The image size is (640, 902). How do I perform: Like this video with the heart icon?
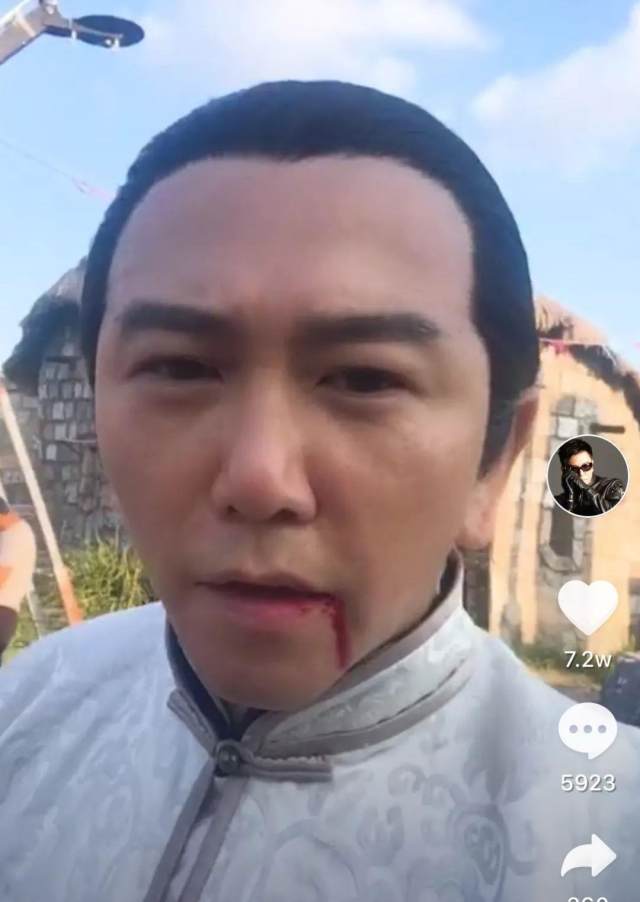[588, 606]
